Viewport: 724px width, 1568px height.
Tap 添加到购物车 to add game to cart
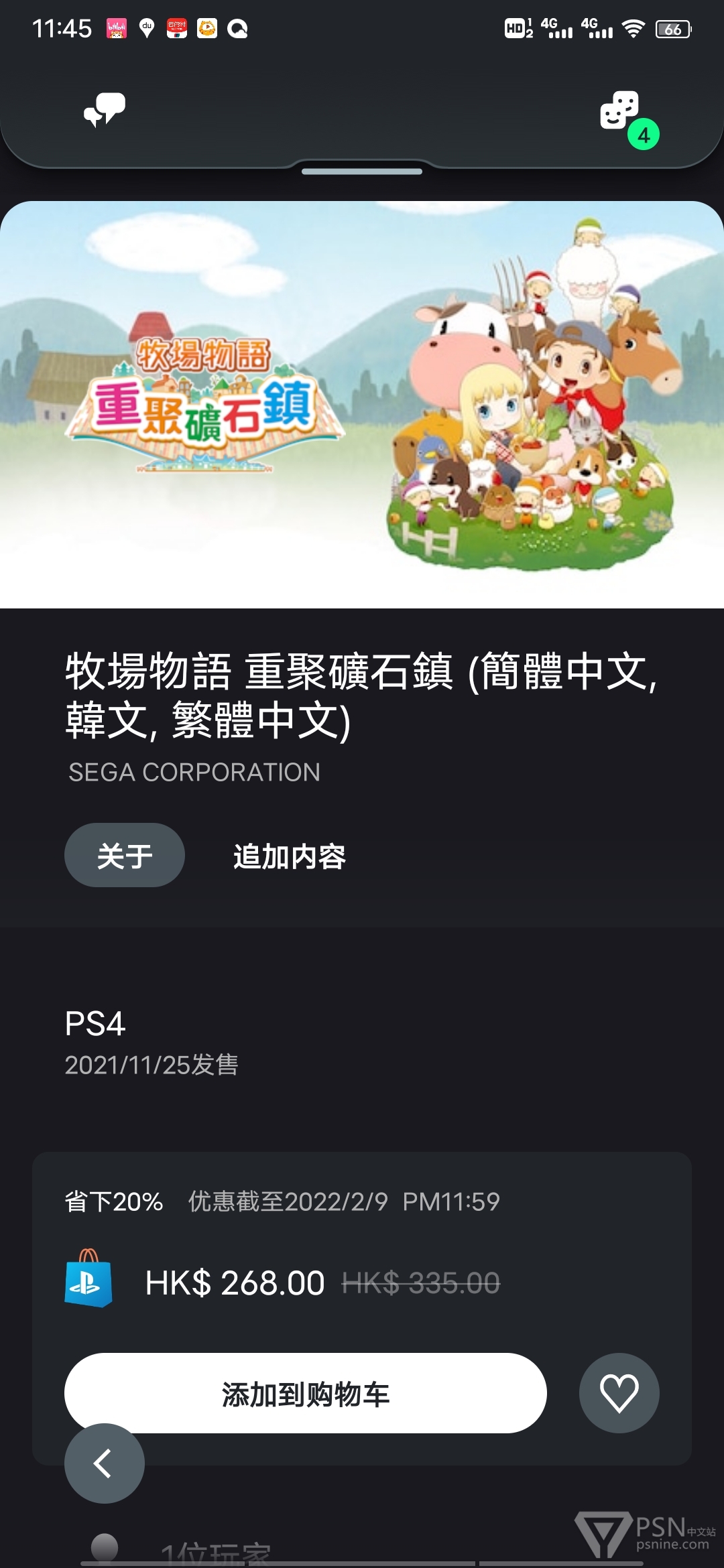pyautogui.click(x=306, y=1394)
